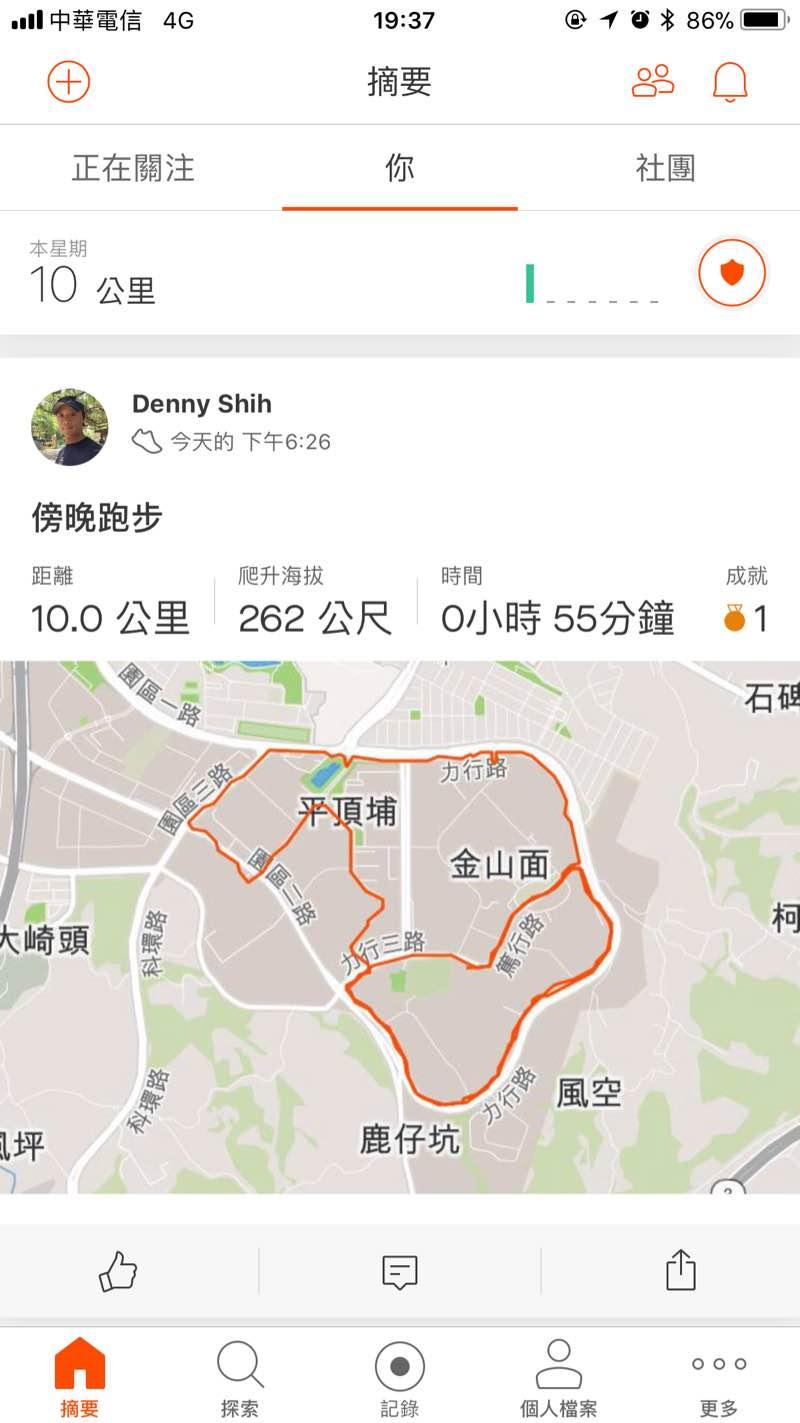Open the 個人檔案 profile tab
The width and height of the screenshot is (800, 1423).
[x=559, y=1378]
